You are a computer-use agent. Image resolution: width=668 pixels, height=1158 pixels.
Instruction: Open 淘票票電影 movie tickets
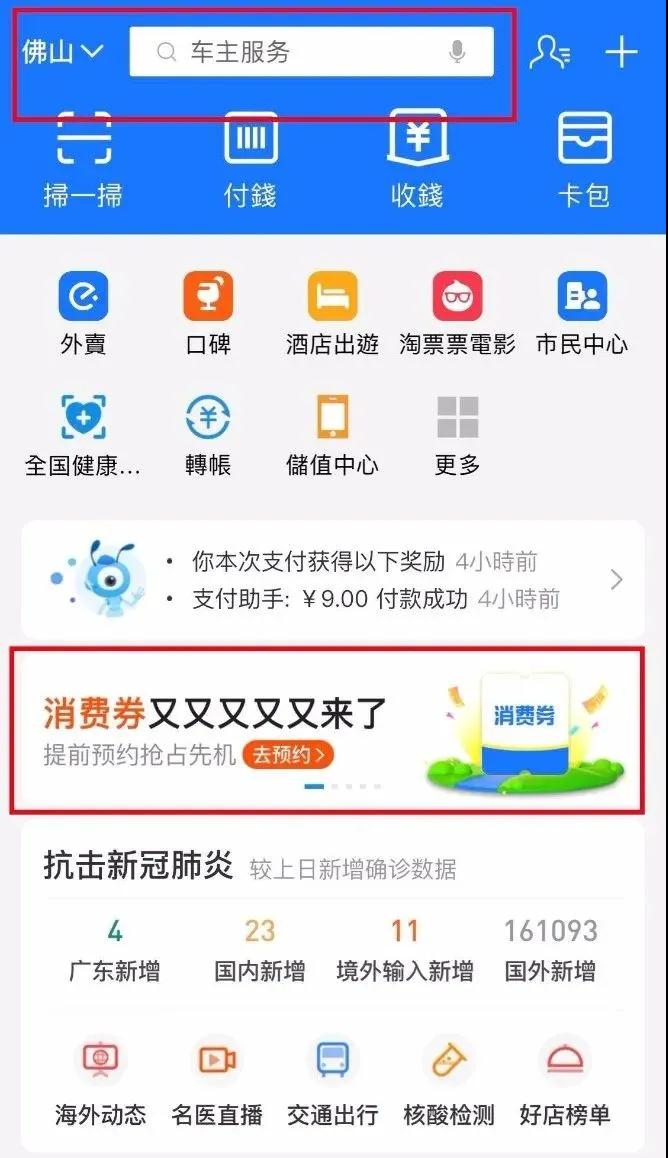click(457, 312)
